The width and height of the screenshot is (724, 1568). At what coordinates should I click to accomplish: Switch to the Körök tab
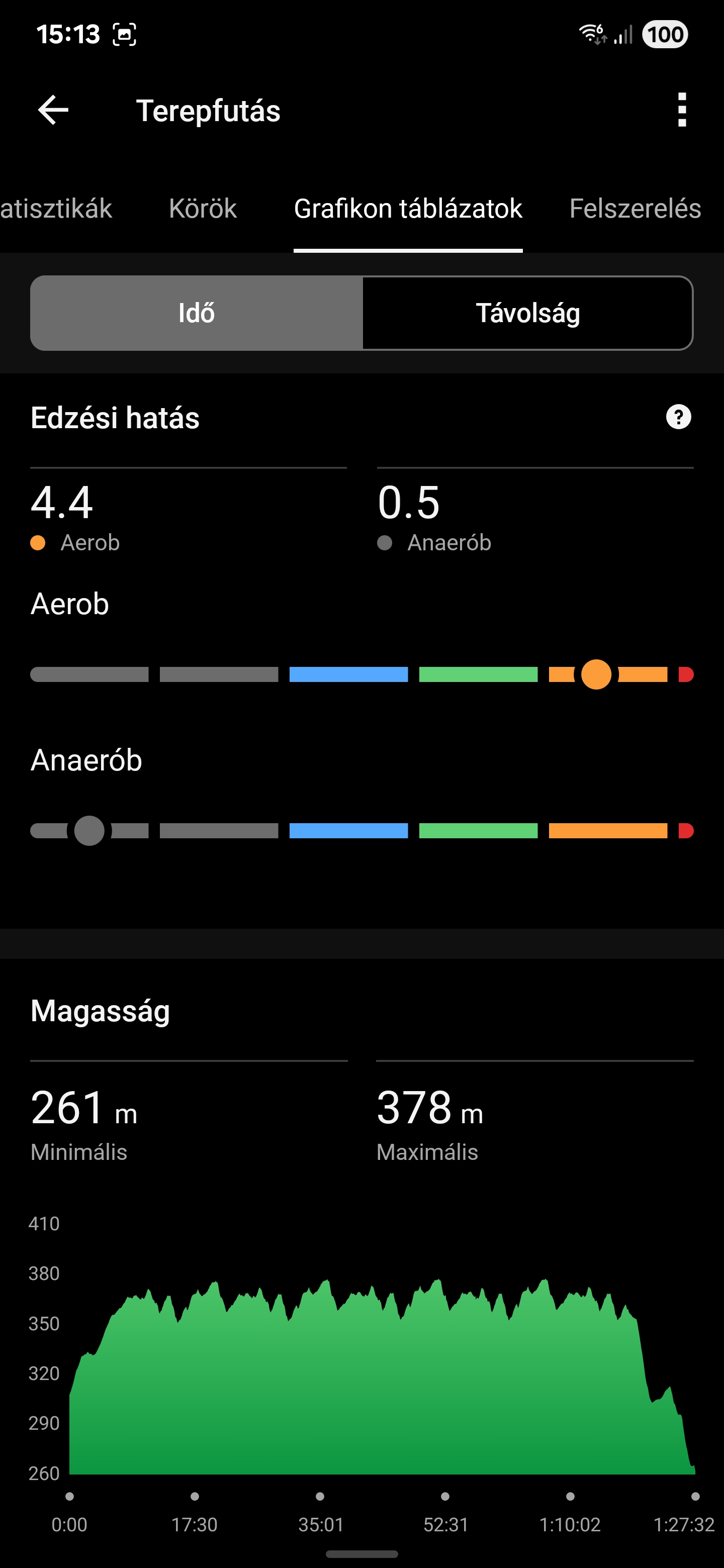pos(203,208)
